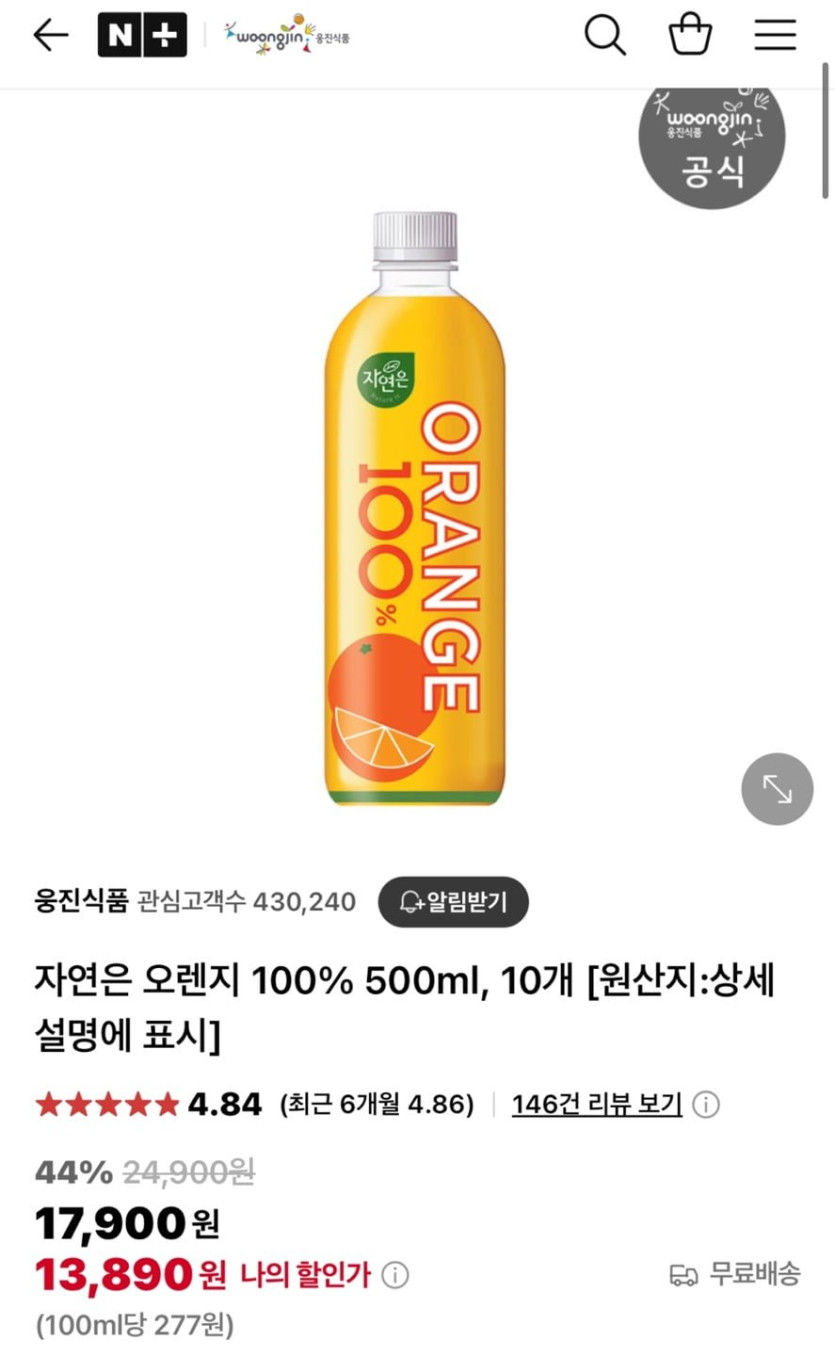The height and width of the screenshot is (1356, 835).
Task: Open the 146건 리뷰 보기 link
Action: 596,1105
